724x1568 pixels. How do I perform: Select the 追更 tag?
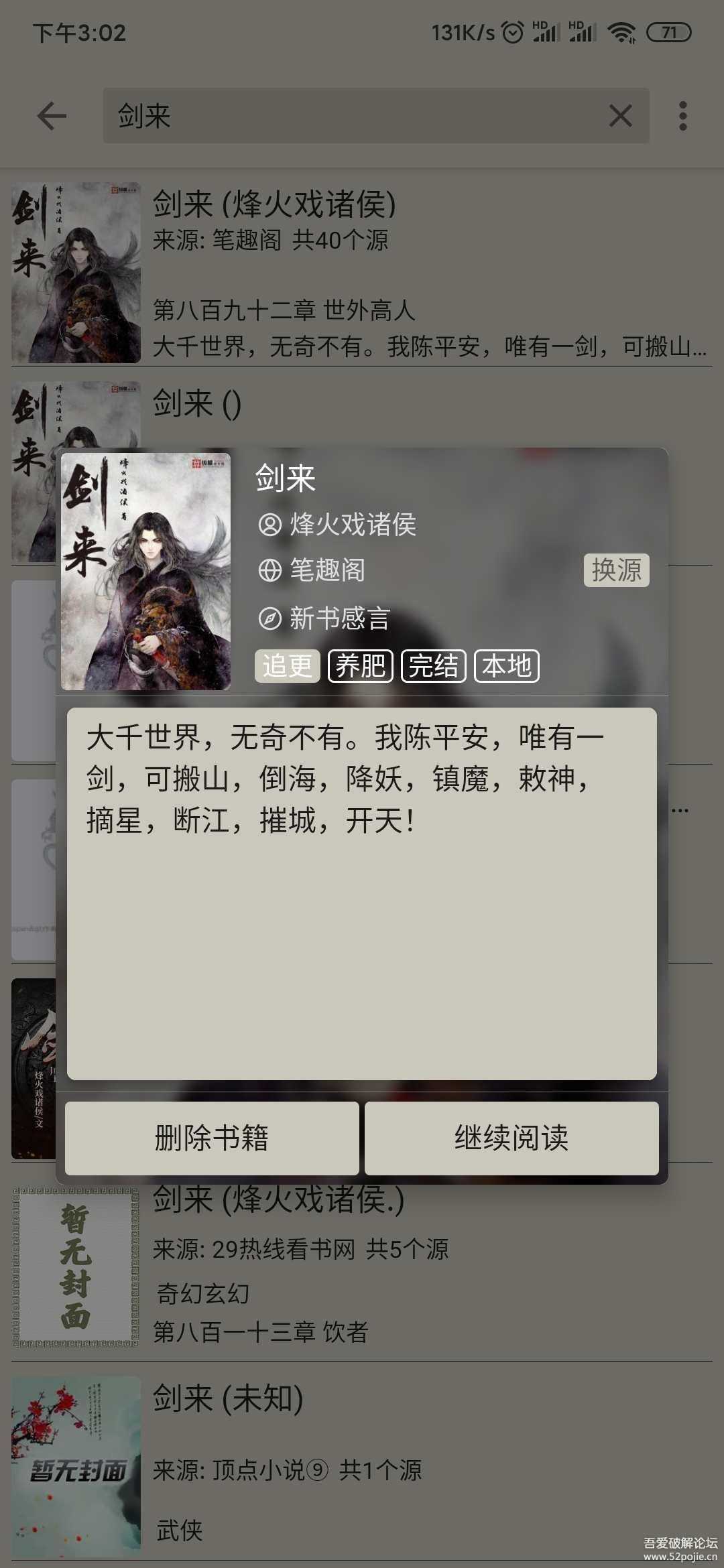point(287,666)
